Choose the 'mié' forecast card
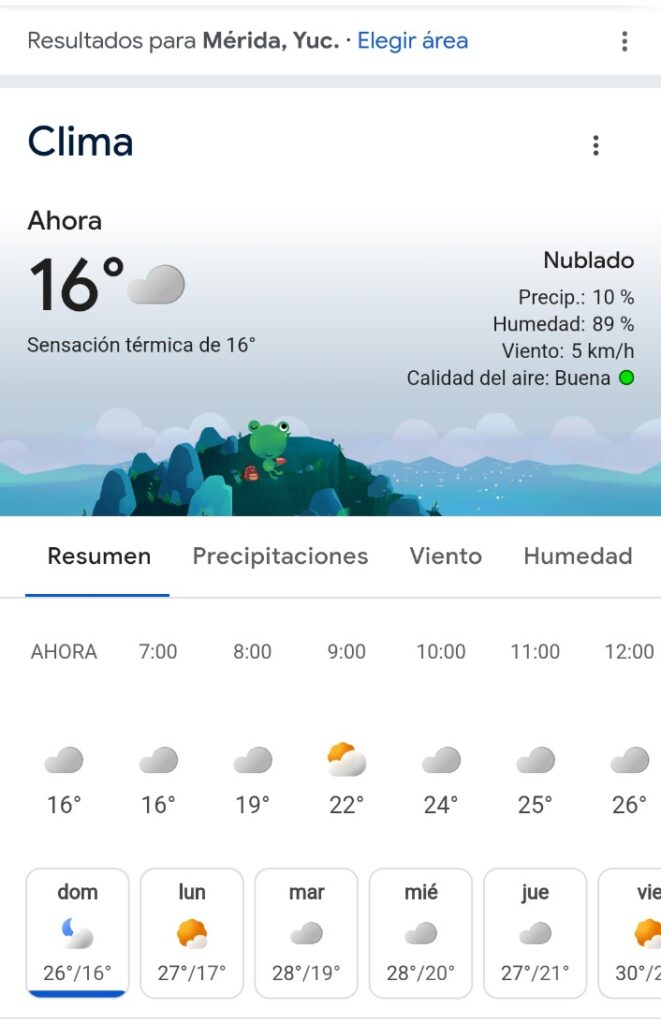 point(421,932)
